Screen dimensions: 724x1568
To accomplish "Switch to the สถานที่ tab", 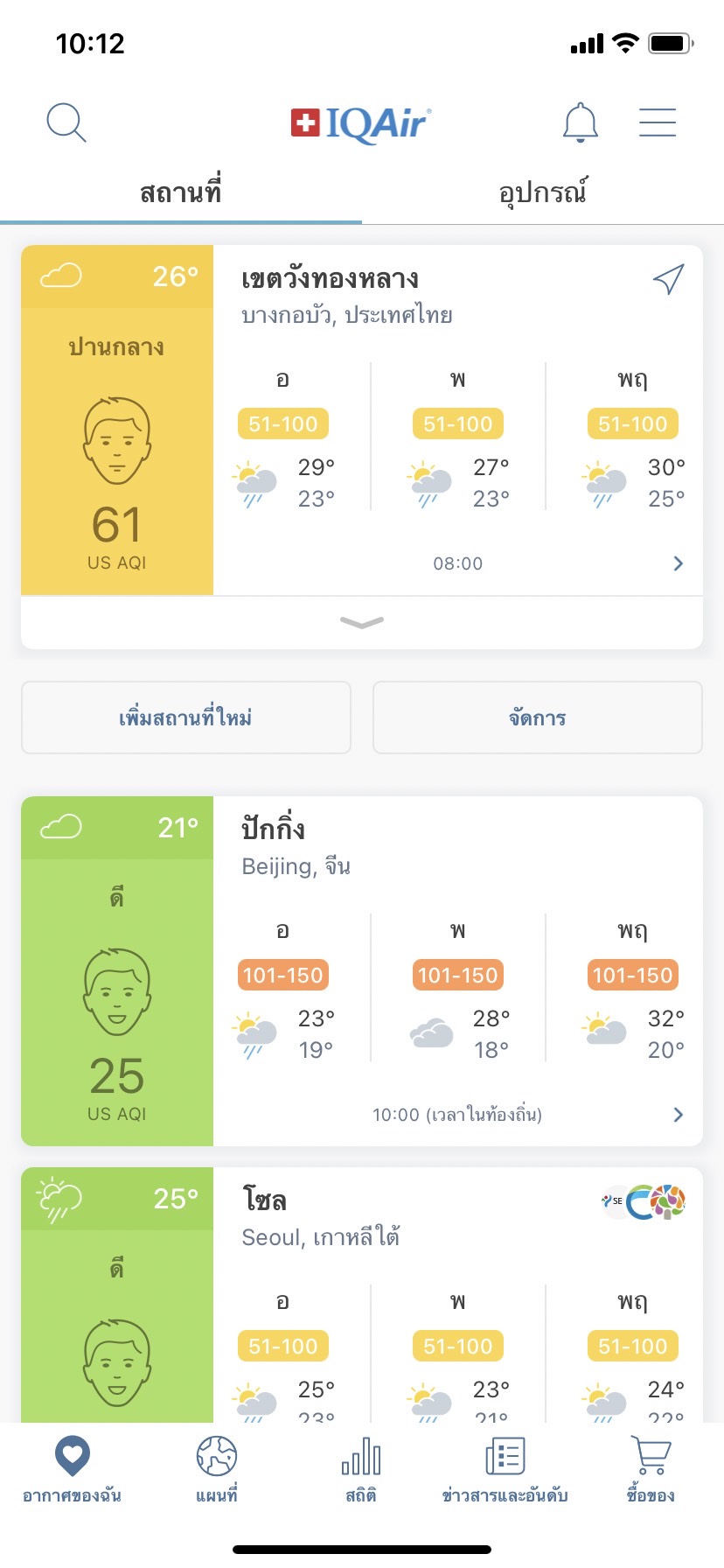I will (x=181, y=192).
